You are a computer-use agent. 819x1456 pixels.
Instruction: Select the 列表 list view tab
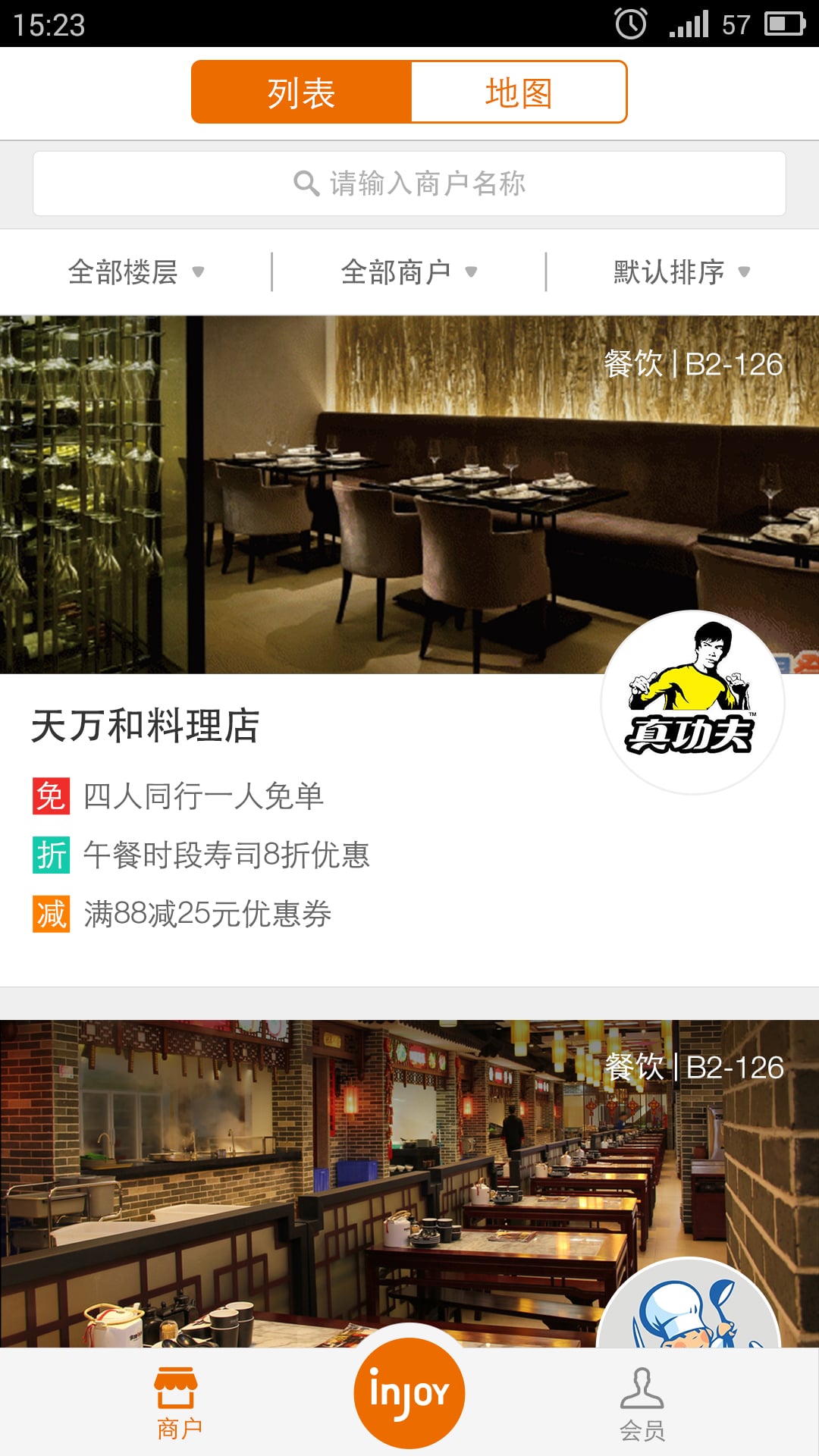pos(301,92)
